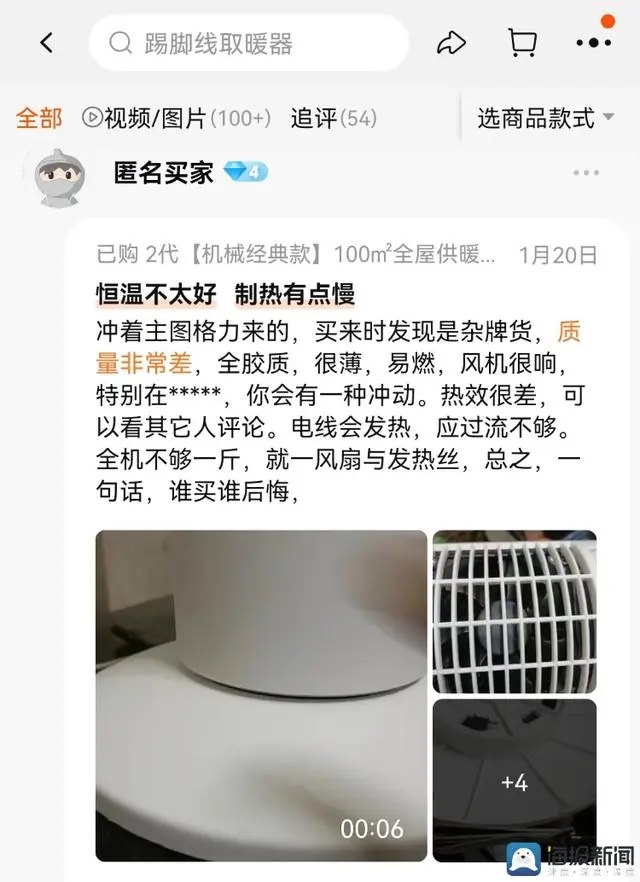Play the 00:06 review video
The height and width of the screenshot is (882, 640).
pos(261,695)
